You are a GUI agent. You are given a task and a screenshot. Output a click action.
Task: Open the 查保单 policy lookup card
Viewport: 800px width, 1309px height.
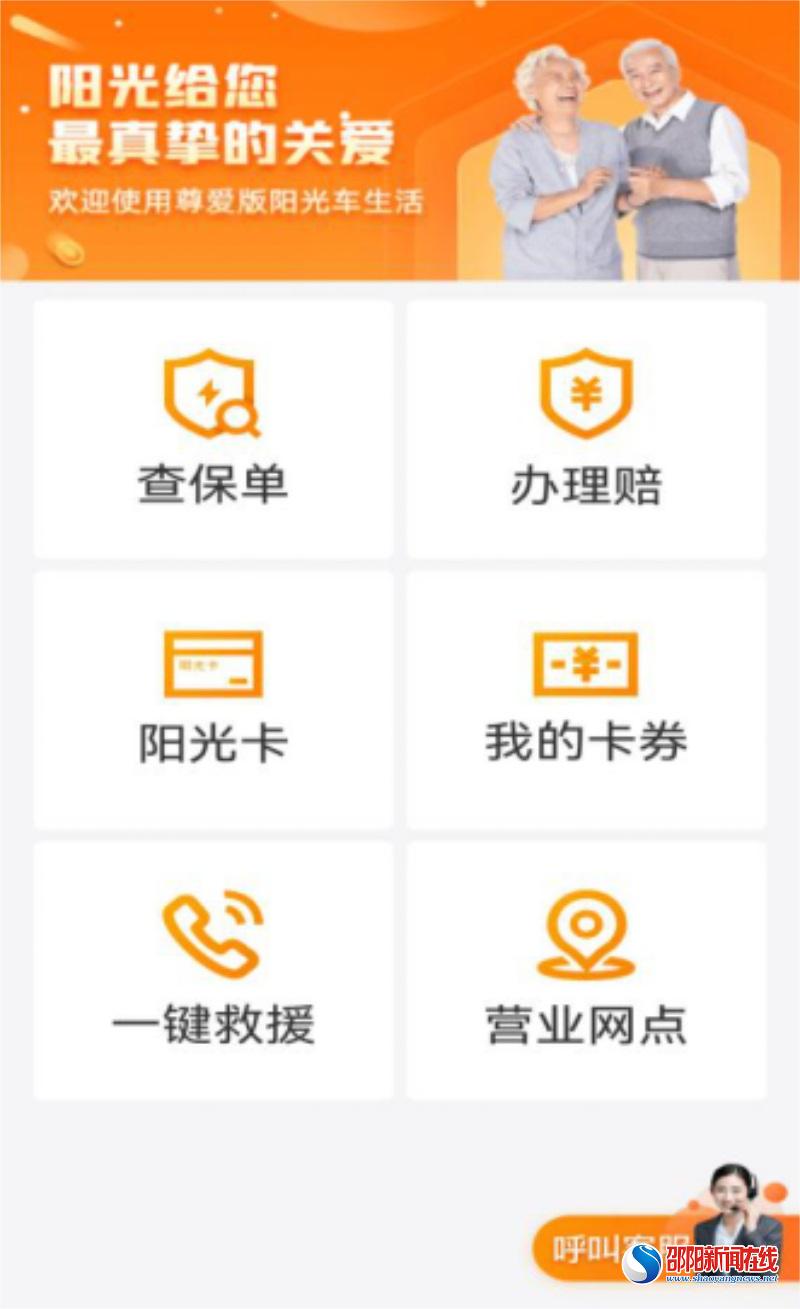[213, 430]
